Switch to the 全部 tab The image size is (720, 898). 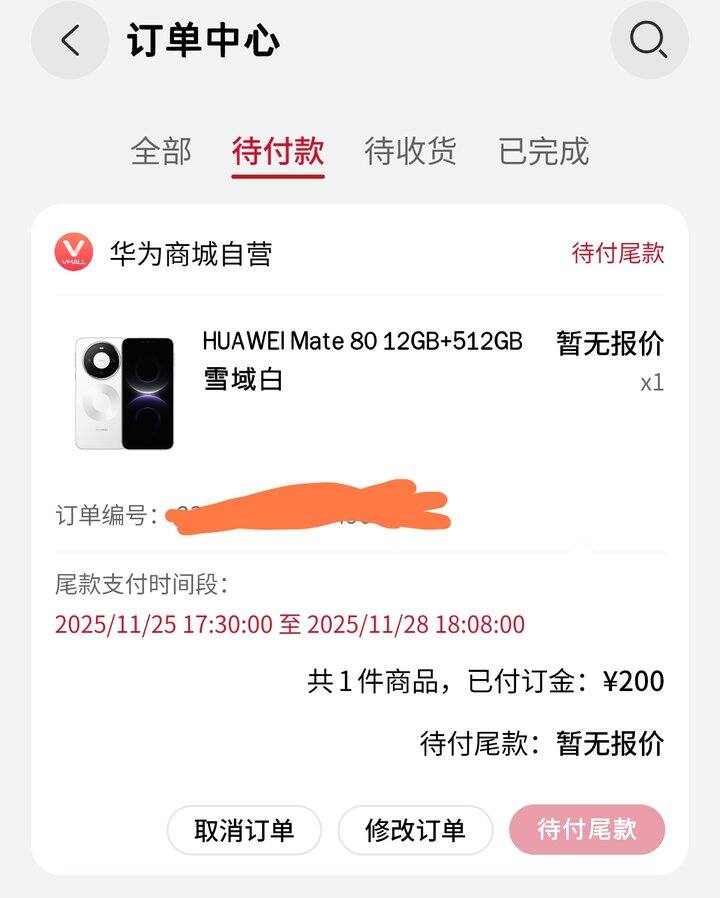point(161,152)
